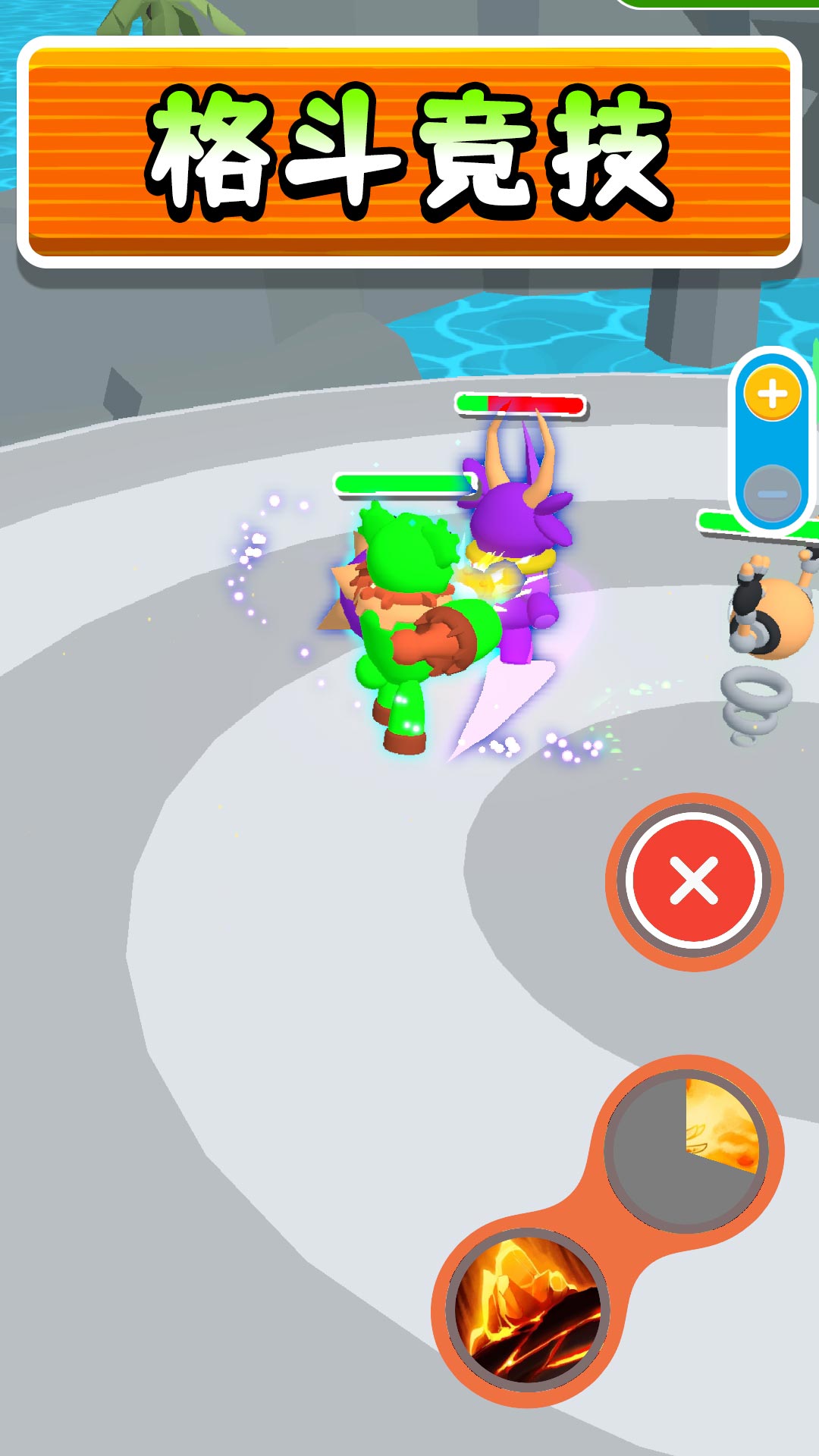Tap the orange header reading 格斗竞技
This screenshot has height=1456, width=819.
pyautogui.click(x=409, y=148)
